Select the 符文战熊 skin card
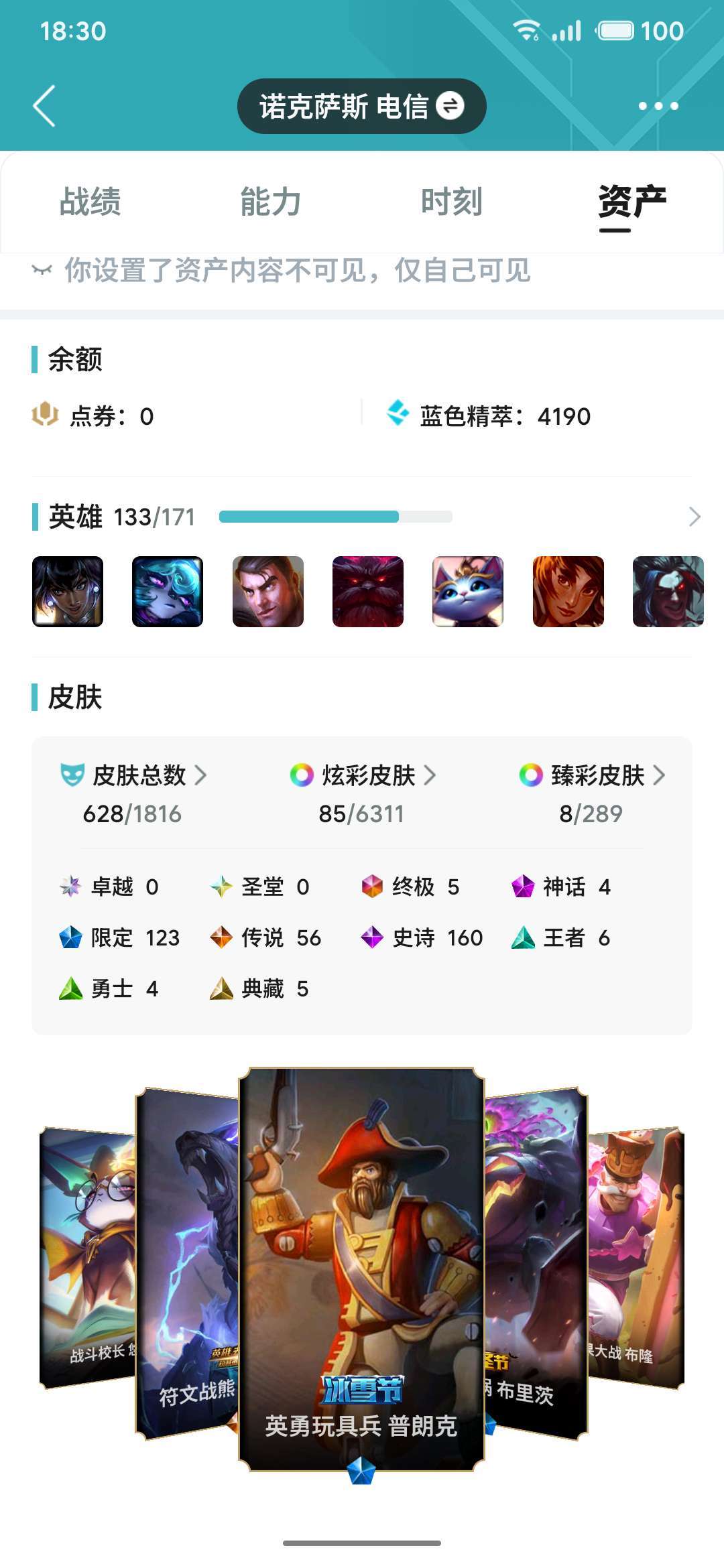The width and height of the screenshot is (724, 1568). pyautogui.click(x=187, y=1263)
